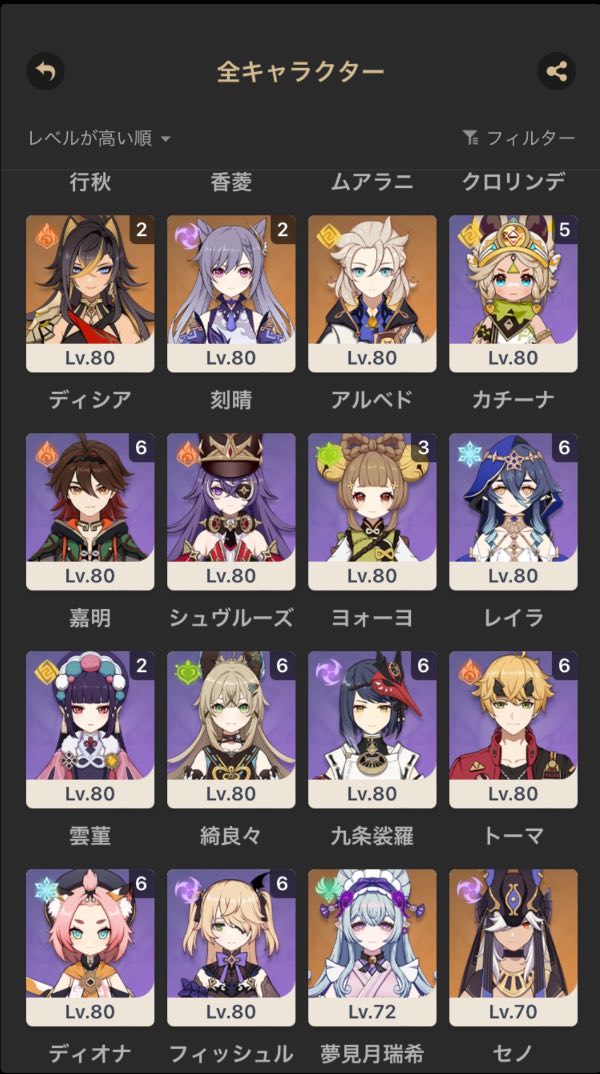Image resolution: width=600 pixels, height=1074 pixels.
Task: Select the ヨォーヨ character card
Action: [372, 511]
